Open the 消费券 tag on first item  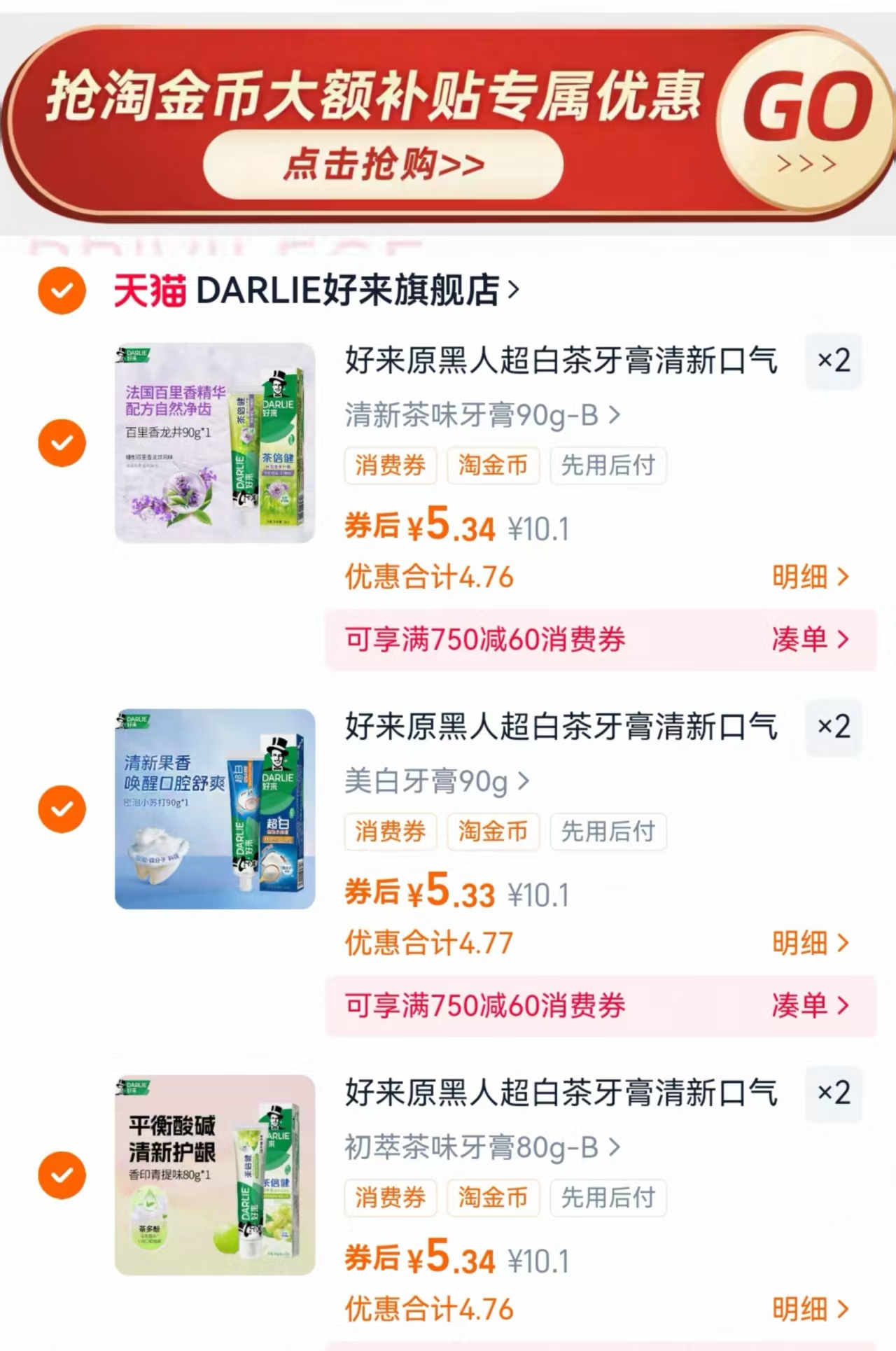(x=390, y=466)
